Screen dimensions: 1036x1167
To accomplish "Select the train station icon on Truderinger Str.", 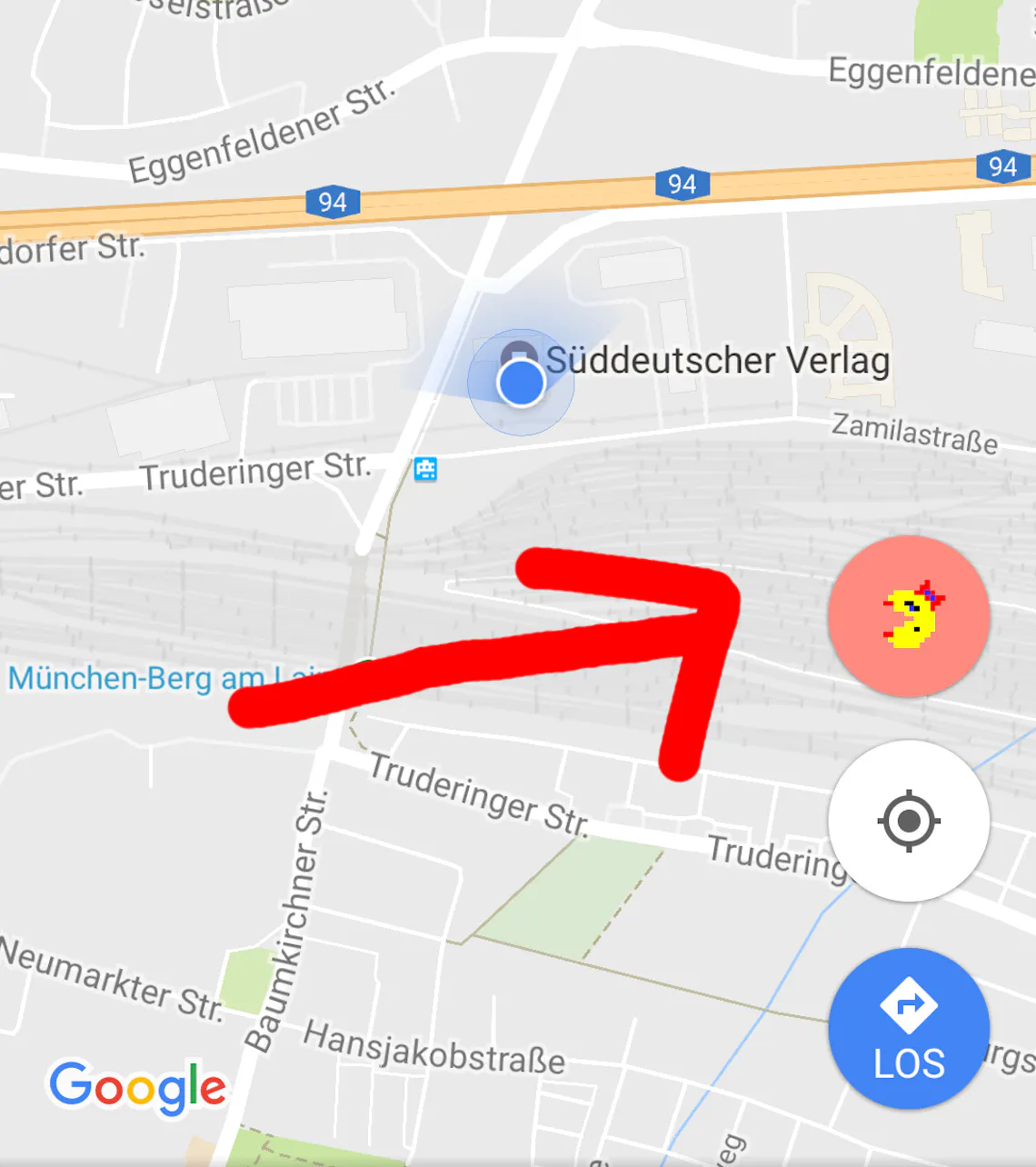I will (x=425, y=469).
